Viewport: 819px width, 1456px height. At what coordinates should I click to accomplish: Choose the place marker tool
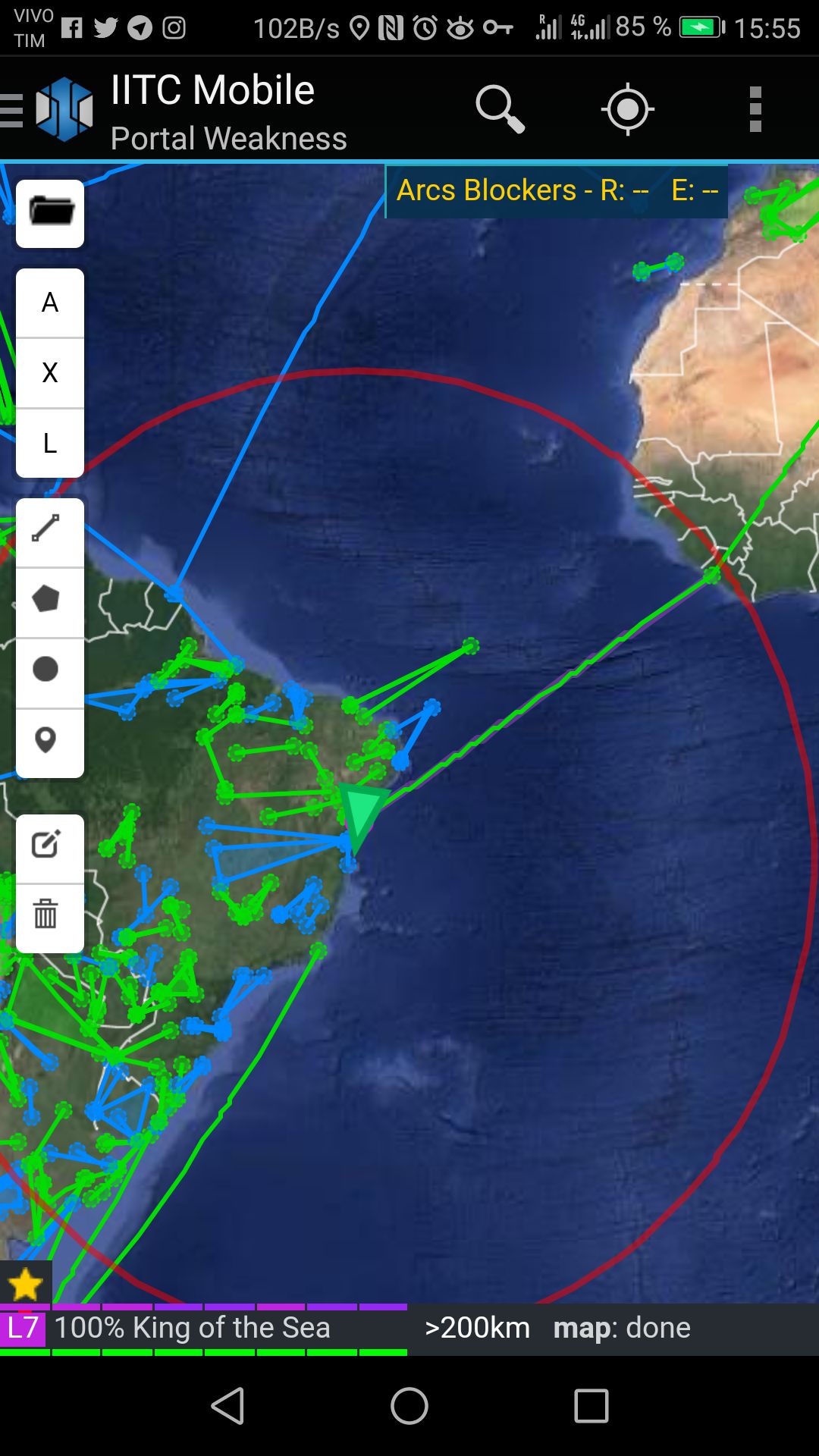point(47,740)
